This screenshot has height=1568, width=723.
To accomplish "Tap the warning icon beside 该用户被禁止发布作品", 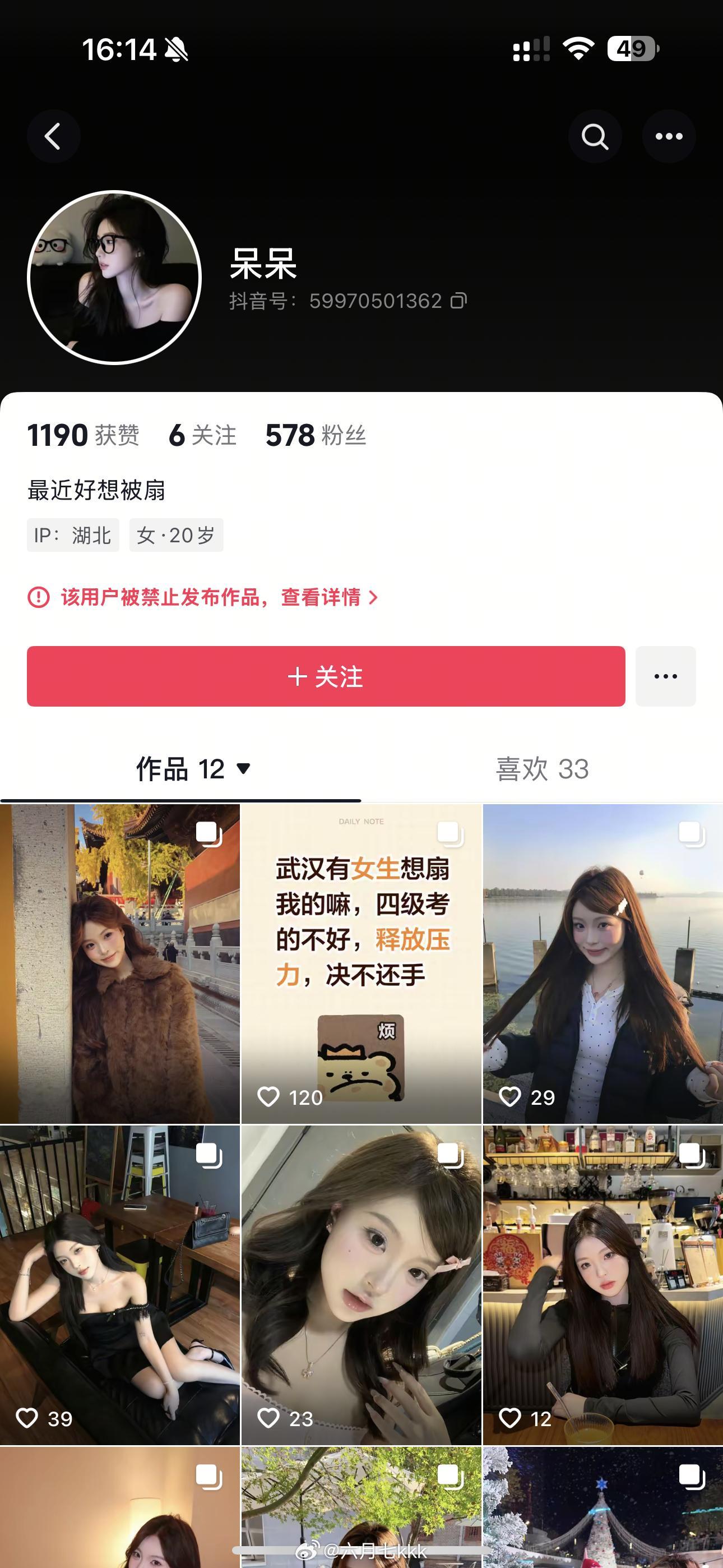I will [x=38, y=598].
